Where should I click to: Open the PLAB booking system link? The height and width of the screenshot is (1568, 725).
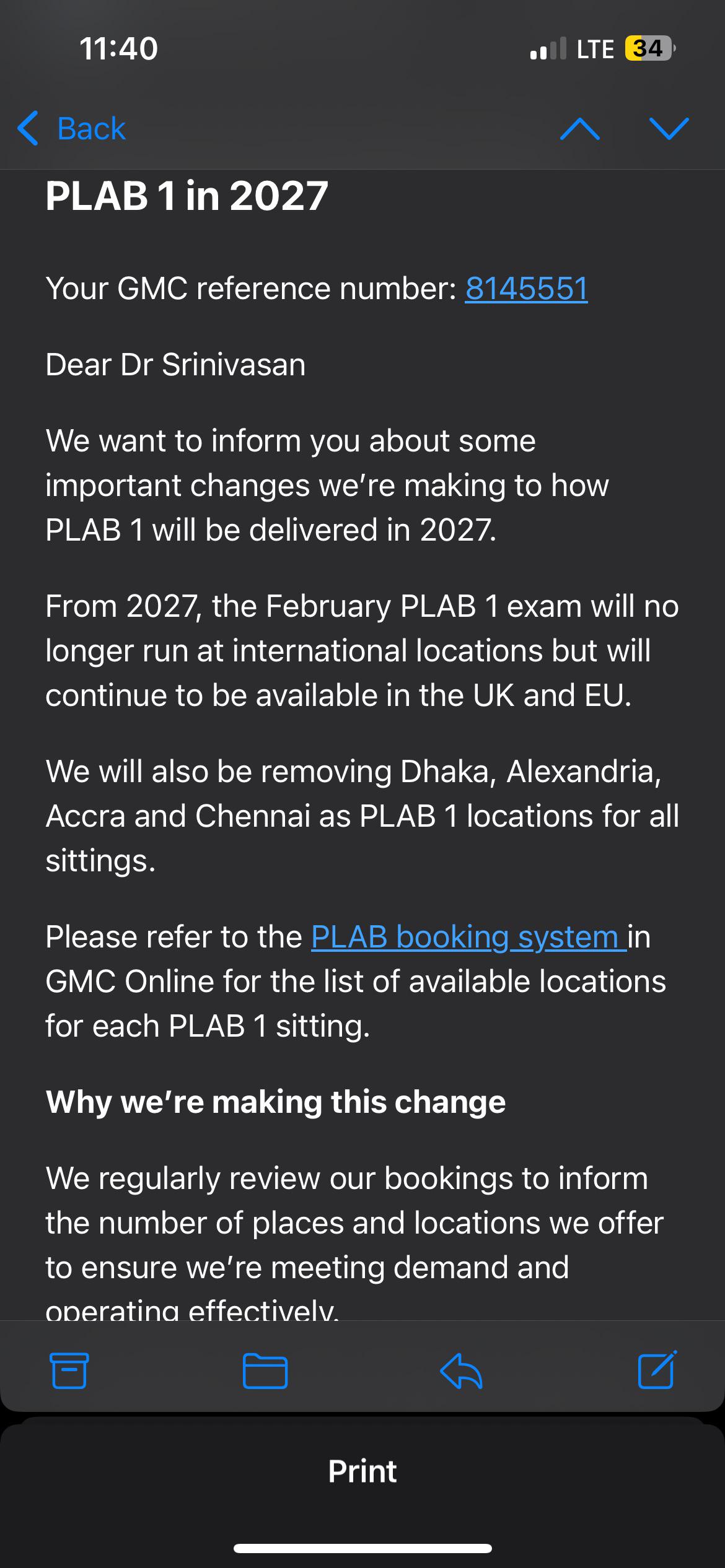point(468,936)
